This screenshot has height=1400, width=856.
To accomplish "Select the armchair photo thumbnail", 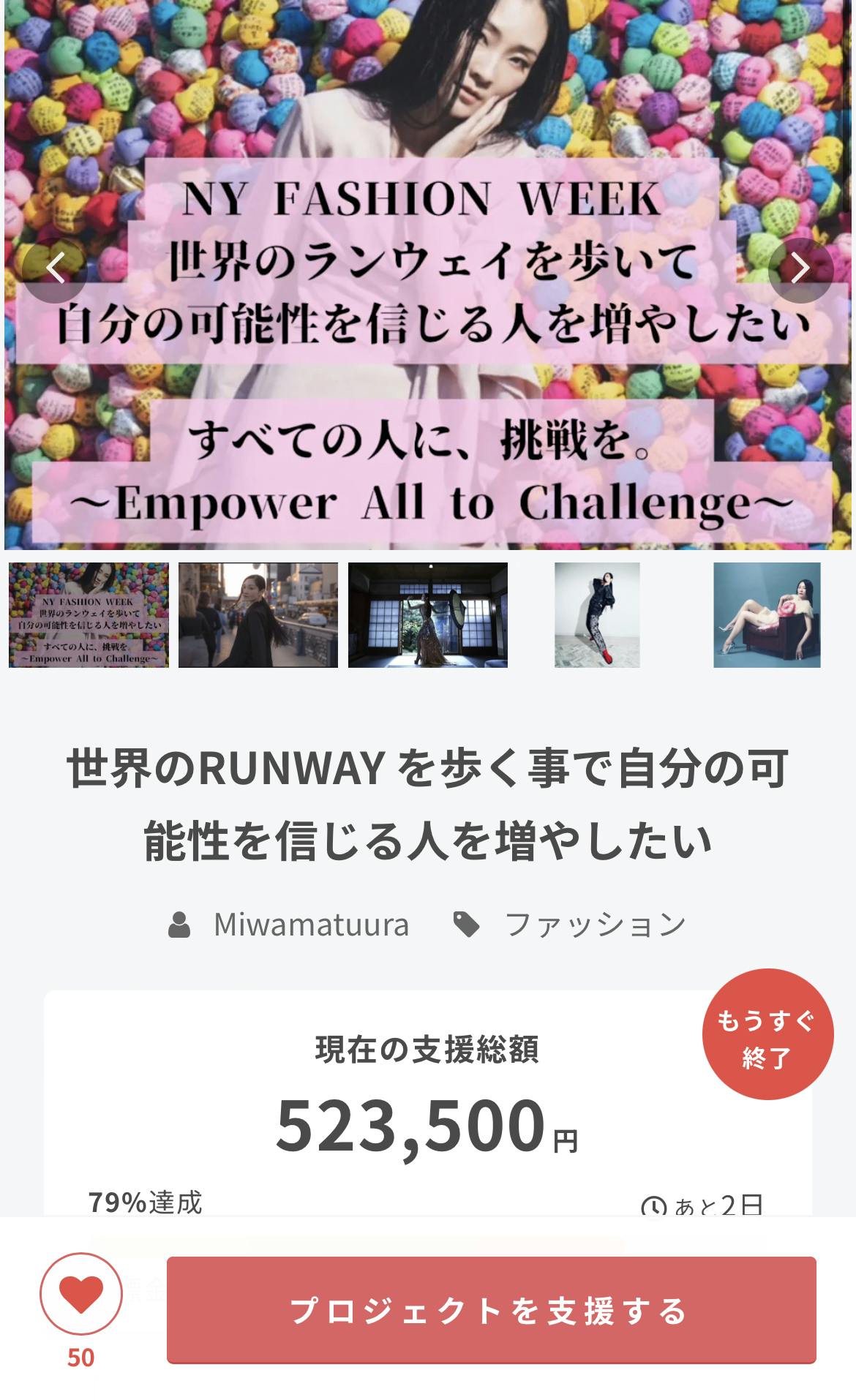I will click(767, 615).
